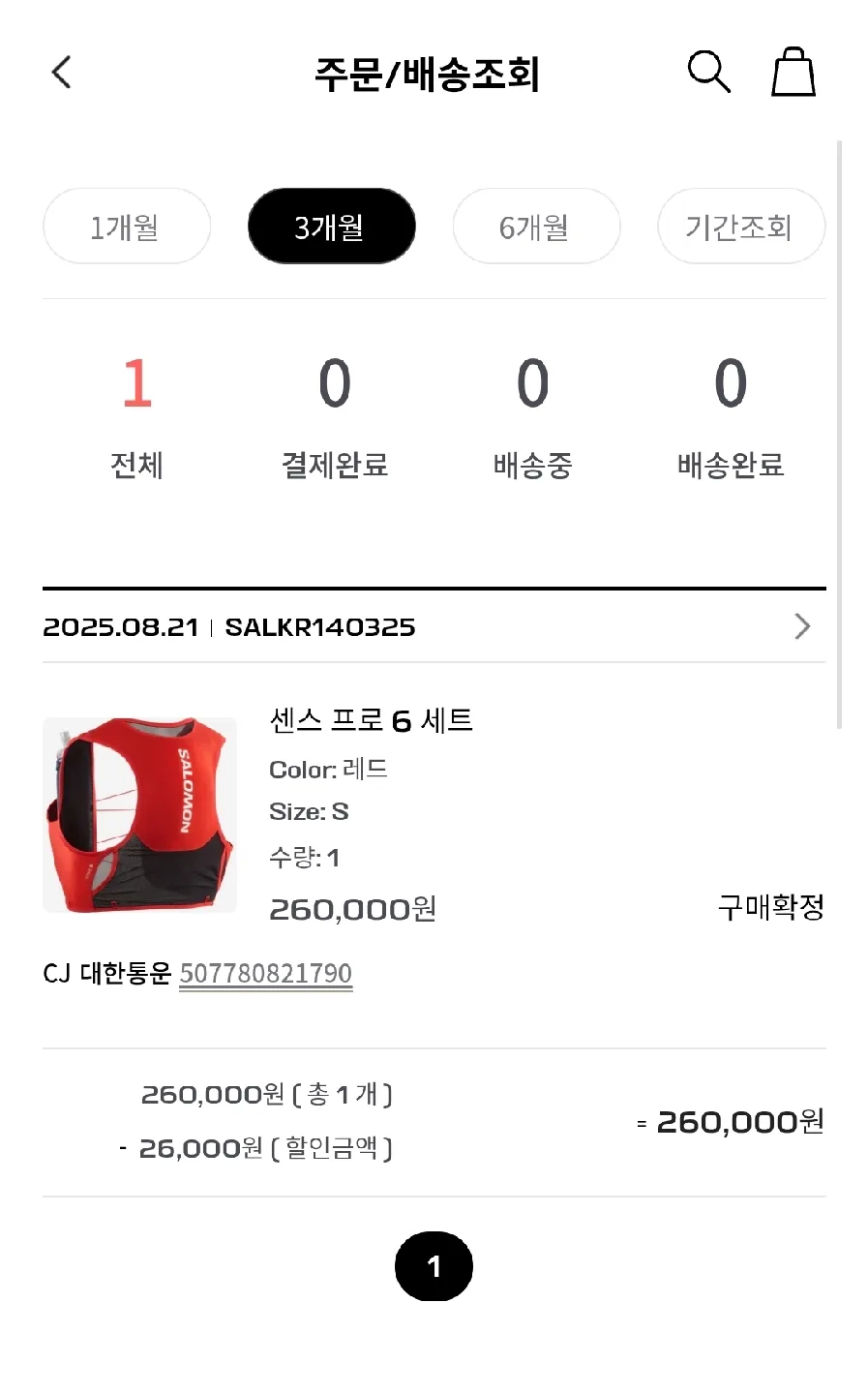
Task: Select the 1개월 period filter
Action: 126,227
